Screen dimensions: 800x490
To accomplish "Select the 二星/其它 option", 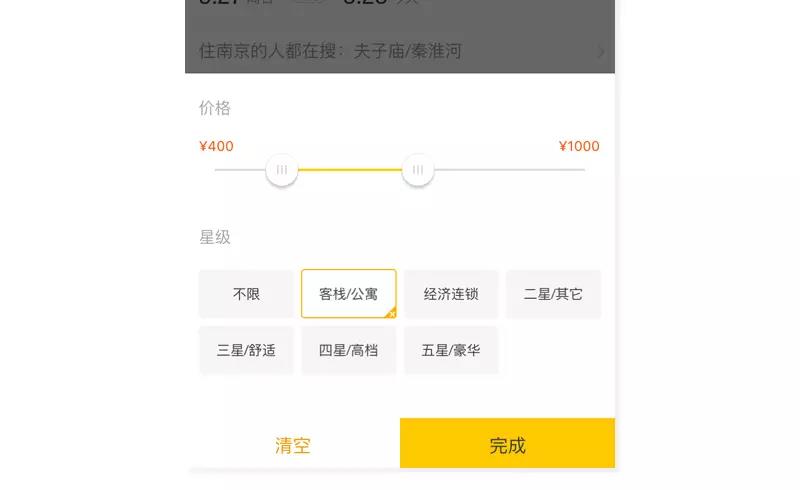I will click(553, 294).
